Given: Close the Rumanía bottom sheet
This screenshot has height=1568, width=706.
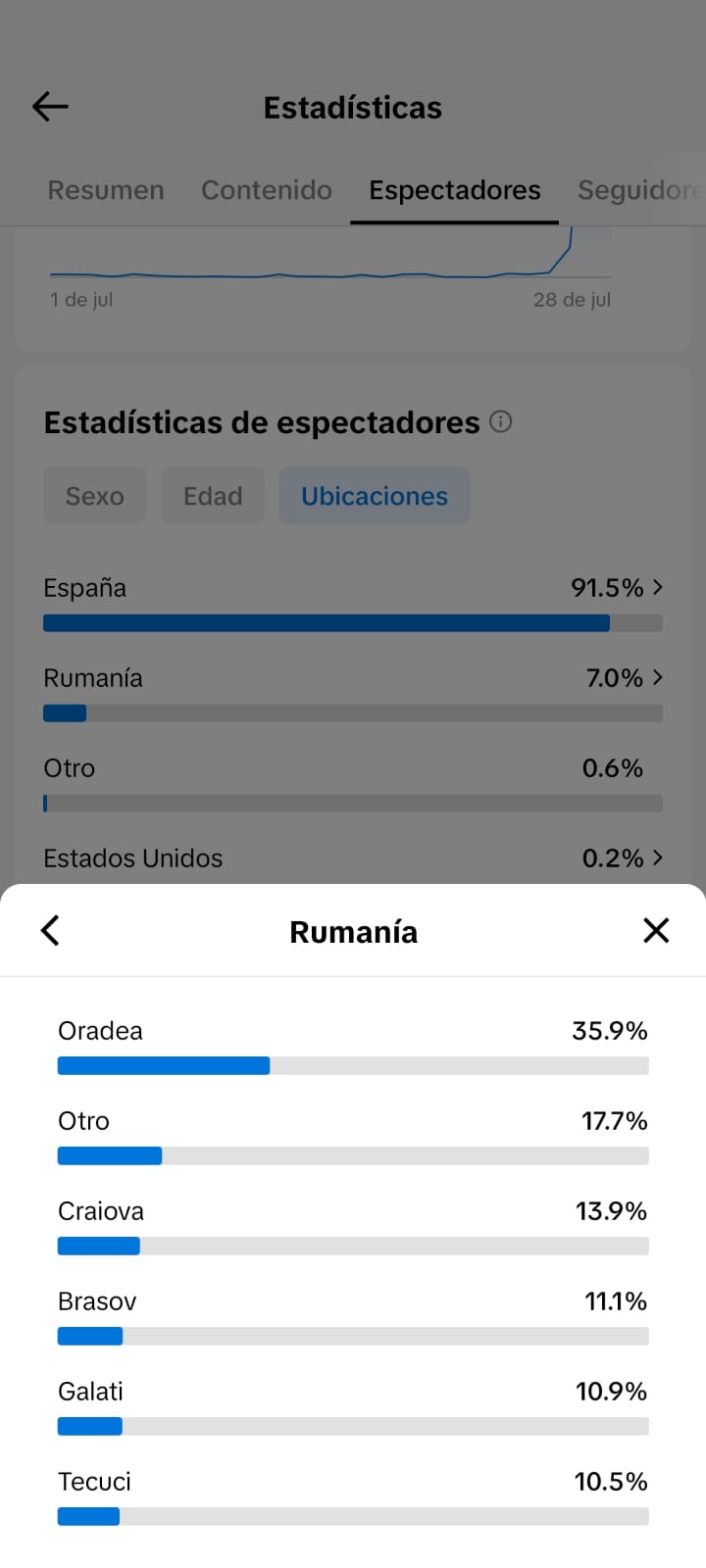Looking at the screenshot, I should pyautogui.click(x=656, y=930).
